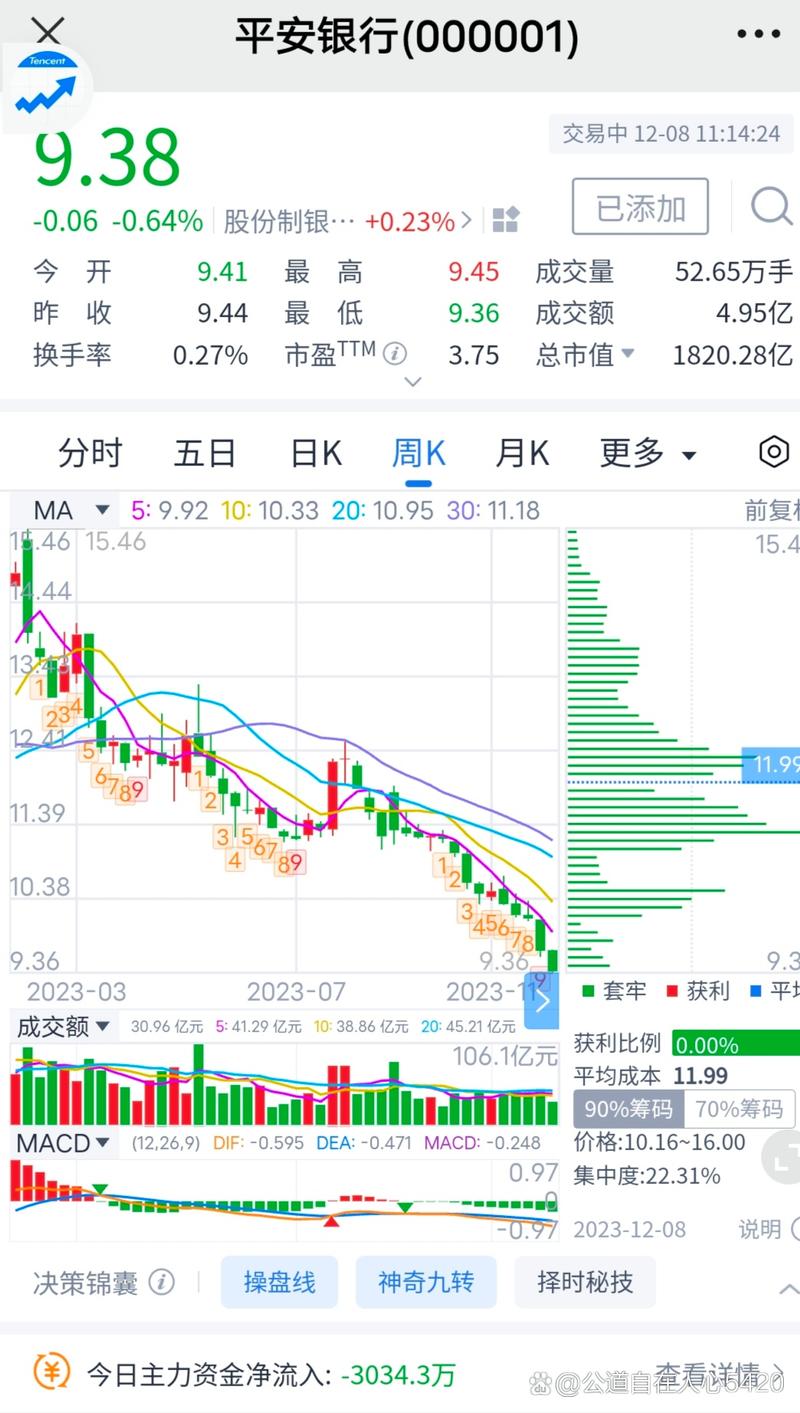Image resolution: width=800 pixels, height=1413 pixels.
Task: Switch to the 70%筹码 distribution view
Action: [x=740, y=1108]
